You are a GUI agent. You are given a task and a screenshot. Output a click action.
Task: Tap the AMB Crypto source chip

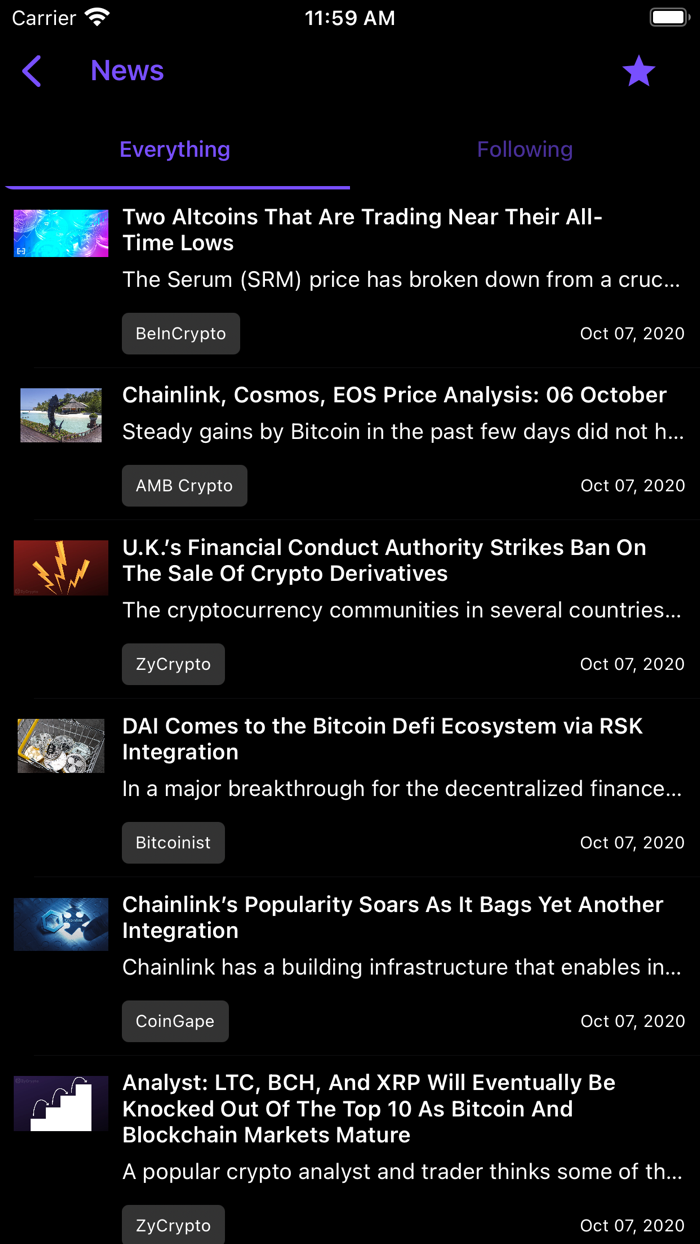click(x=184, y=486)
